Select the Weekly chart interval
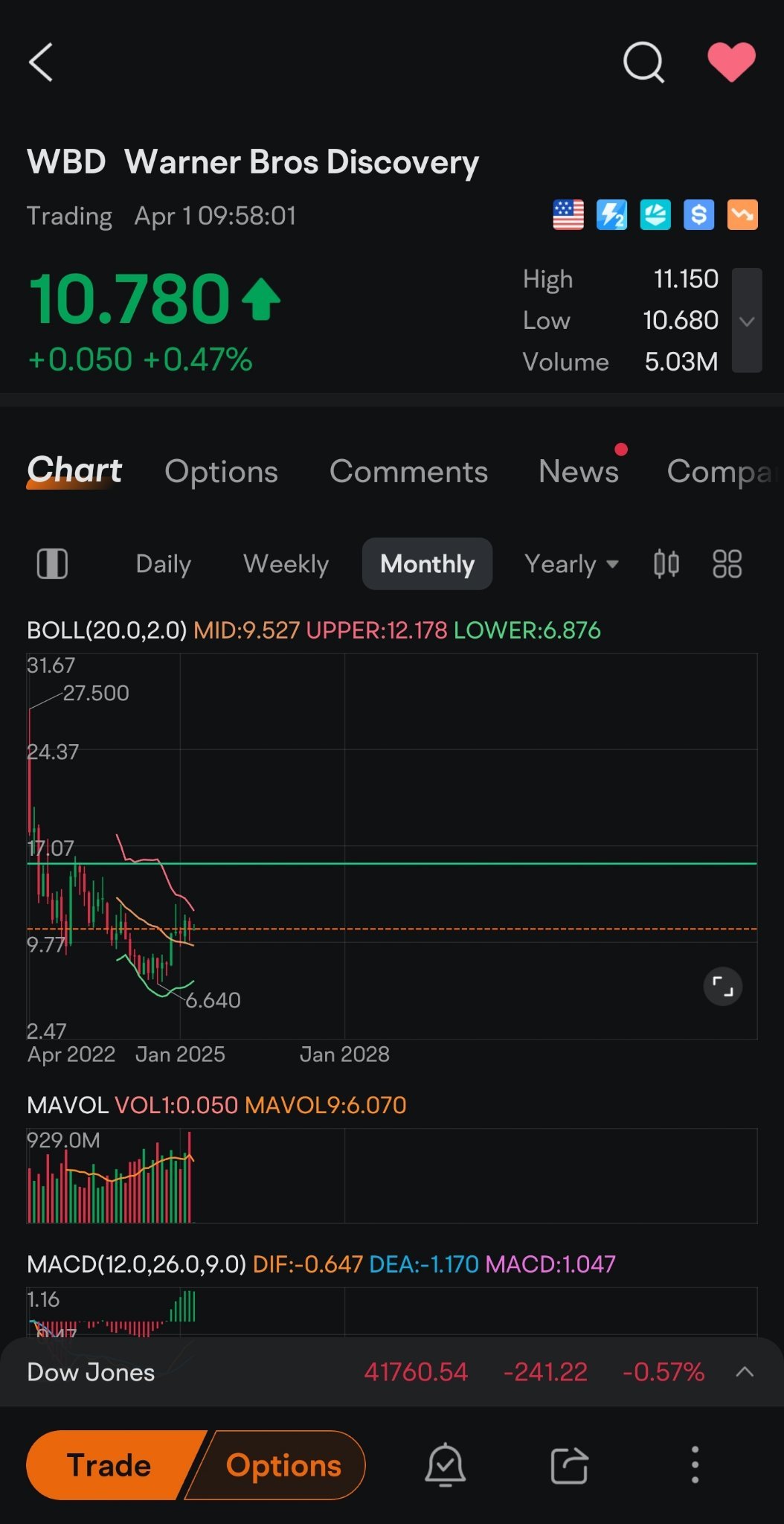The height and width of the screenshot is (1524, 784). click(x=286, y=564)
